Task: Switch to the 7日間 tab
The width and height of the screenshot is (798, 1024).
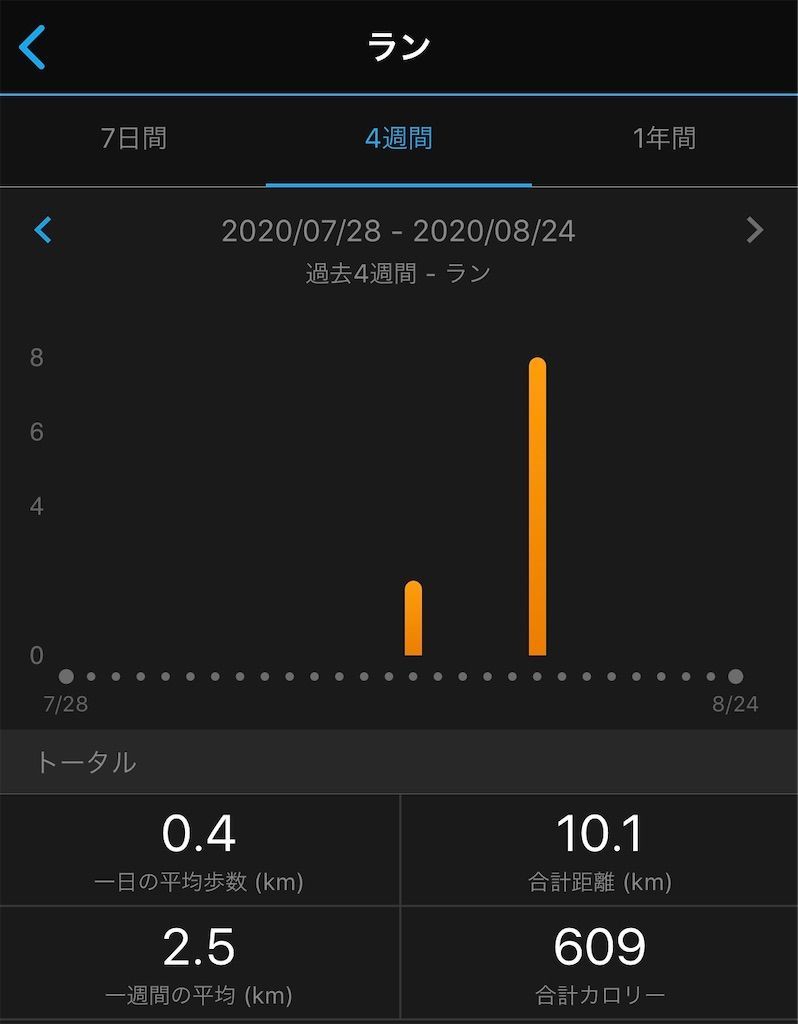Action: 133,138
